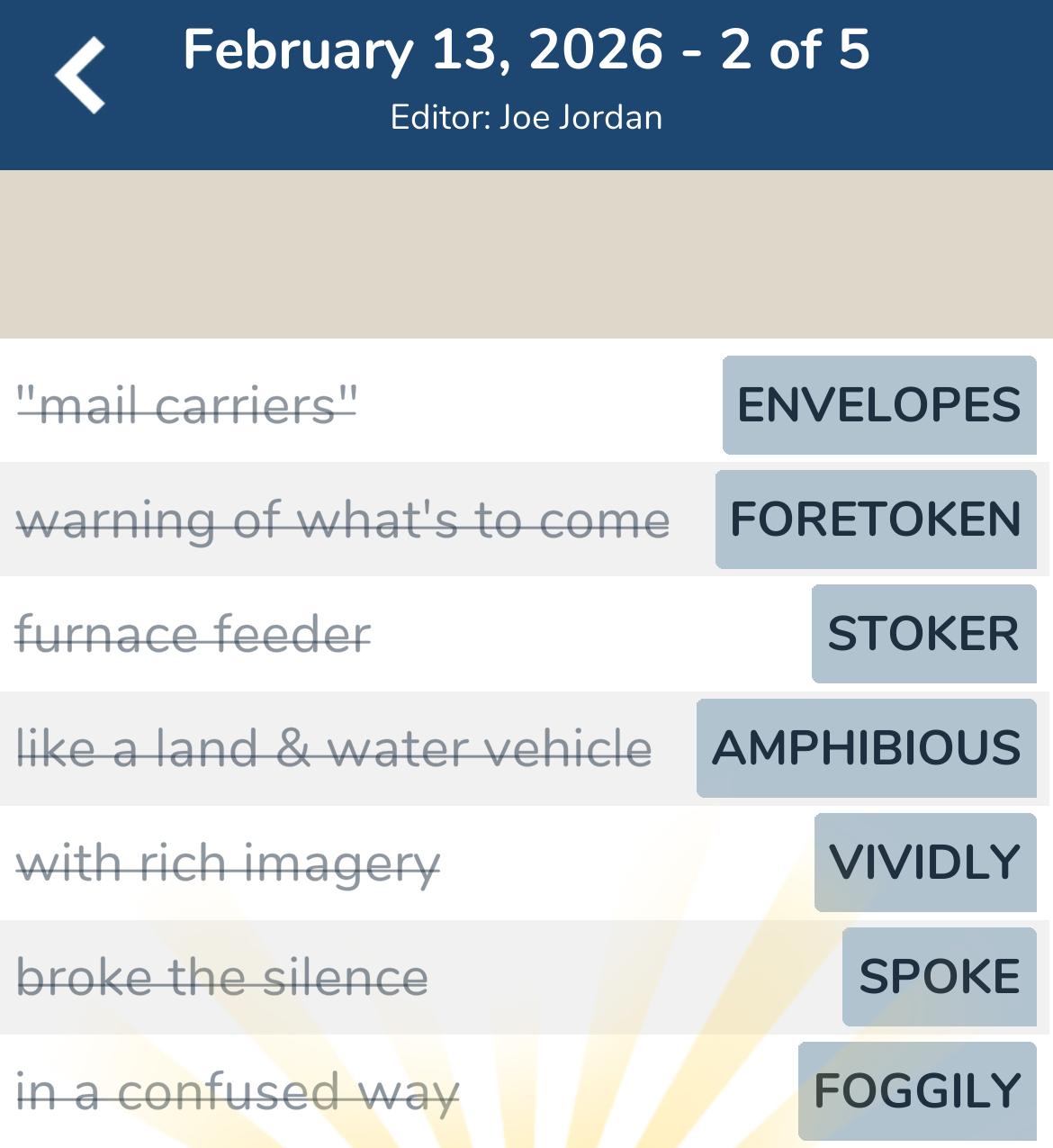
Task: Tap the ENVELOPES answer tile
Action: click(878, 405)
